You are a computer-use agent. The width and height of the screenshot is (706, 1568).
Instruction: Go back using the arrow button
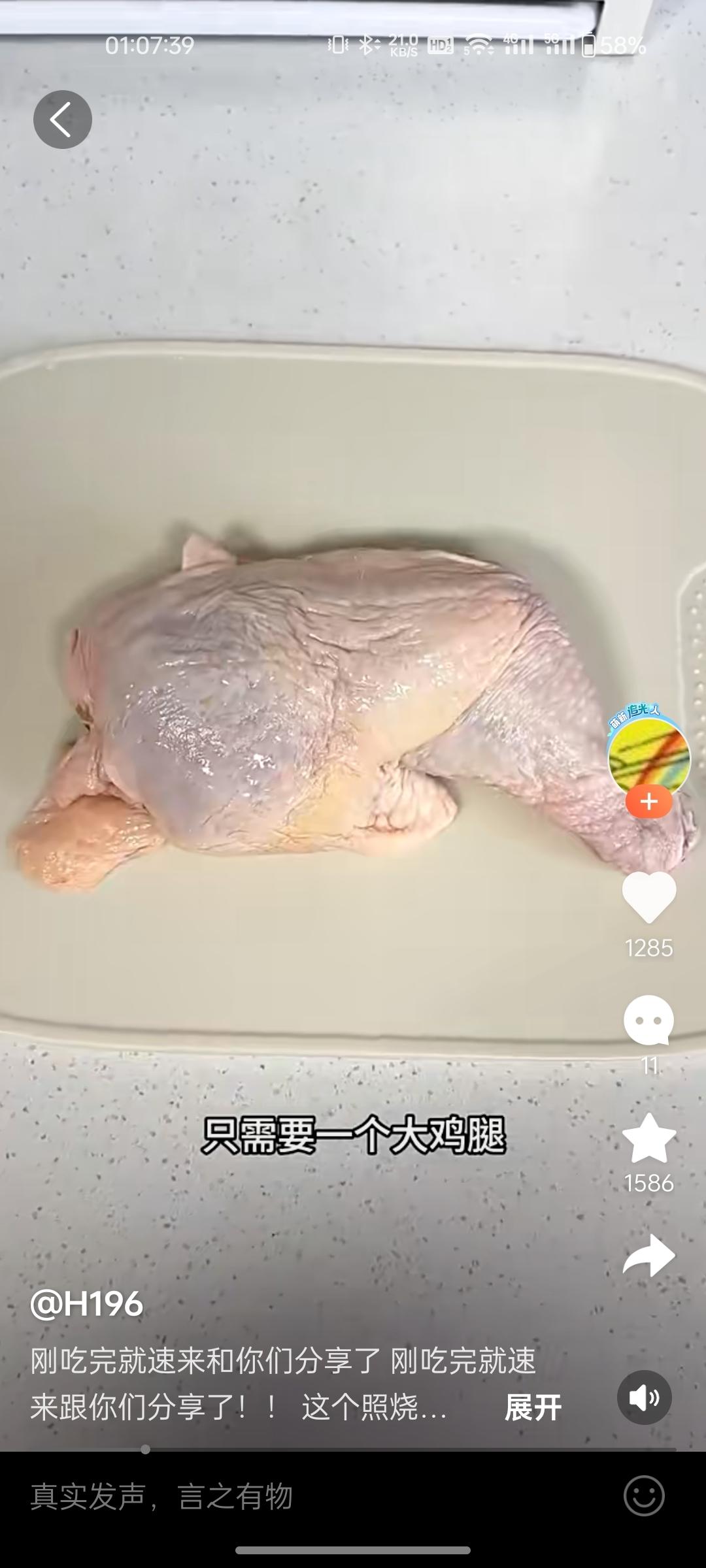pos(62,120)
